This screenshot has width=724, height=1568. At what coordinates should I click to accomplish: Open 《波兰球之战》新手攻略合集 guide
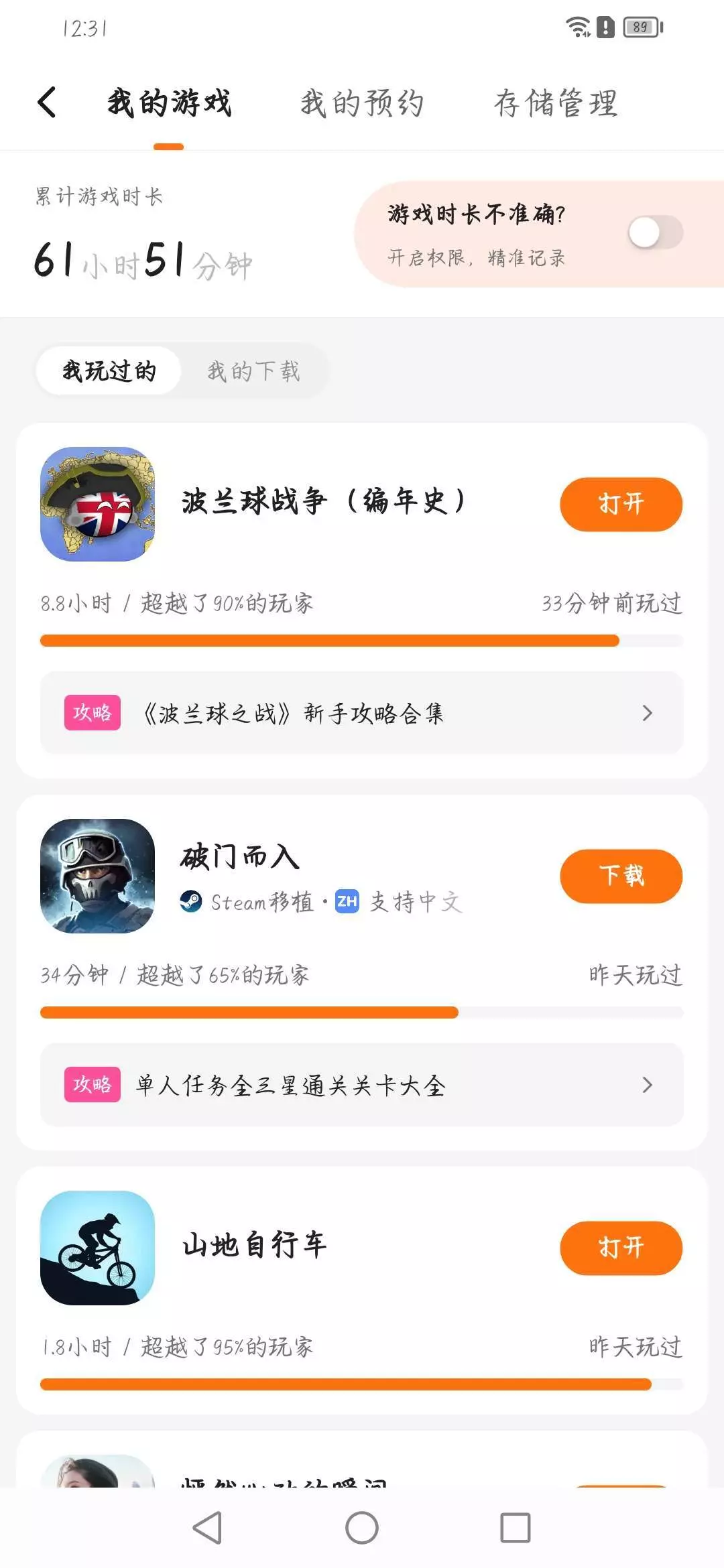(362, 713)
